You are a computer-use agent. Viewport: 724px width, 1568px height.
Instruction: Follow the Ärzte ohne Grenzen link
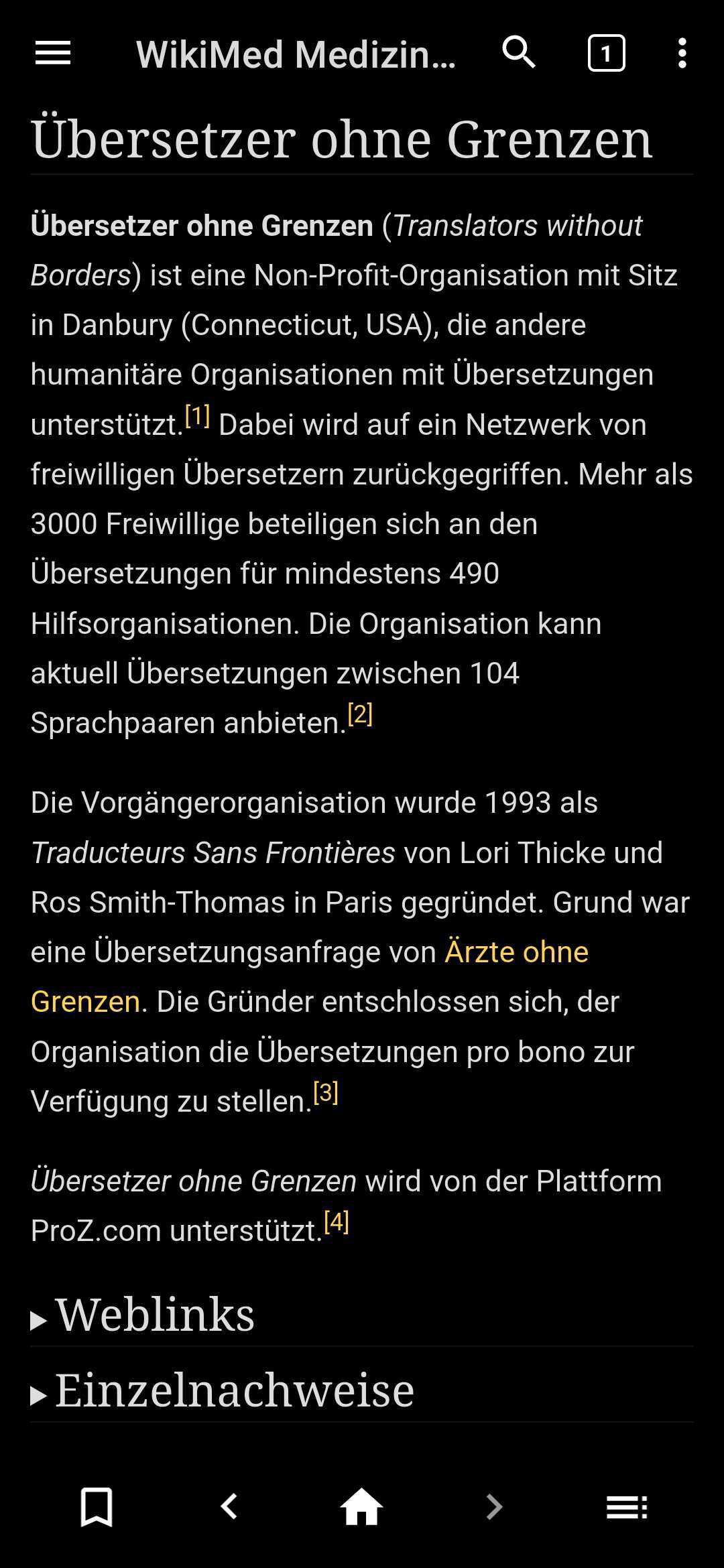(516, 952)
